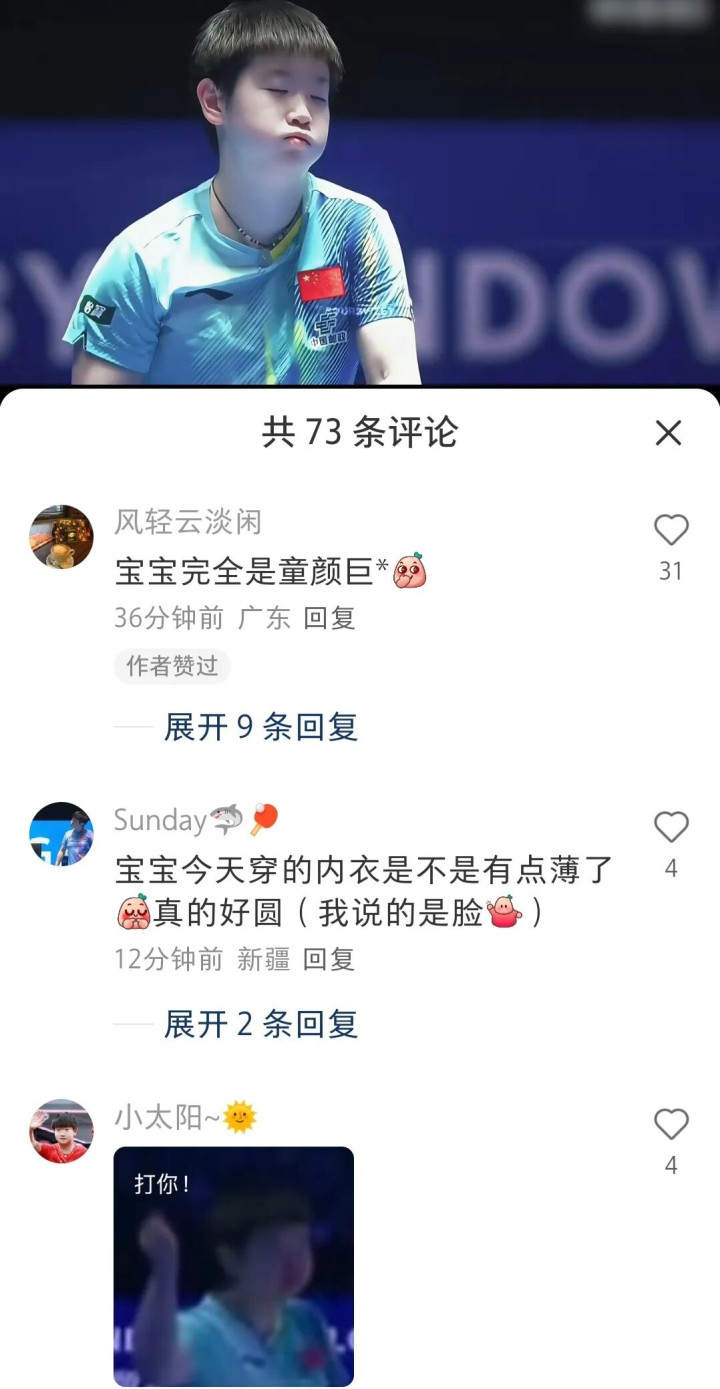View the 打你 image in 小太阳's comment
This screenshot has height=1389, width=720.
point(233,1266)
